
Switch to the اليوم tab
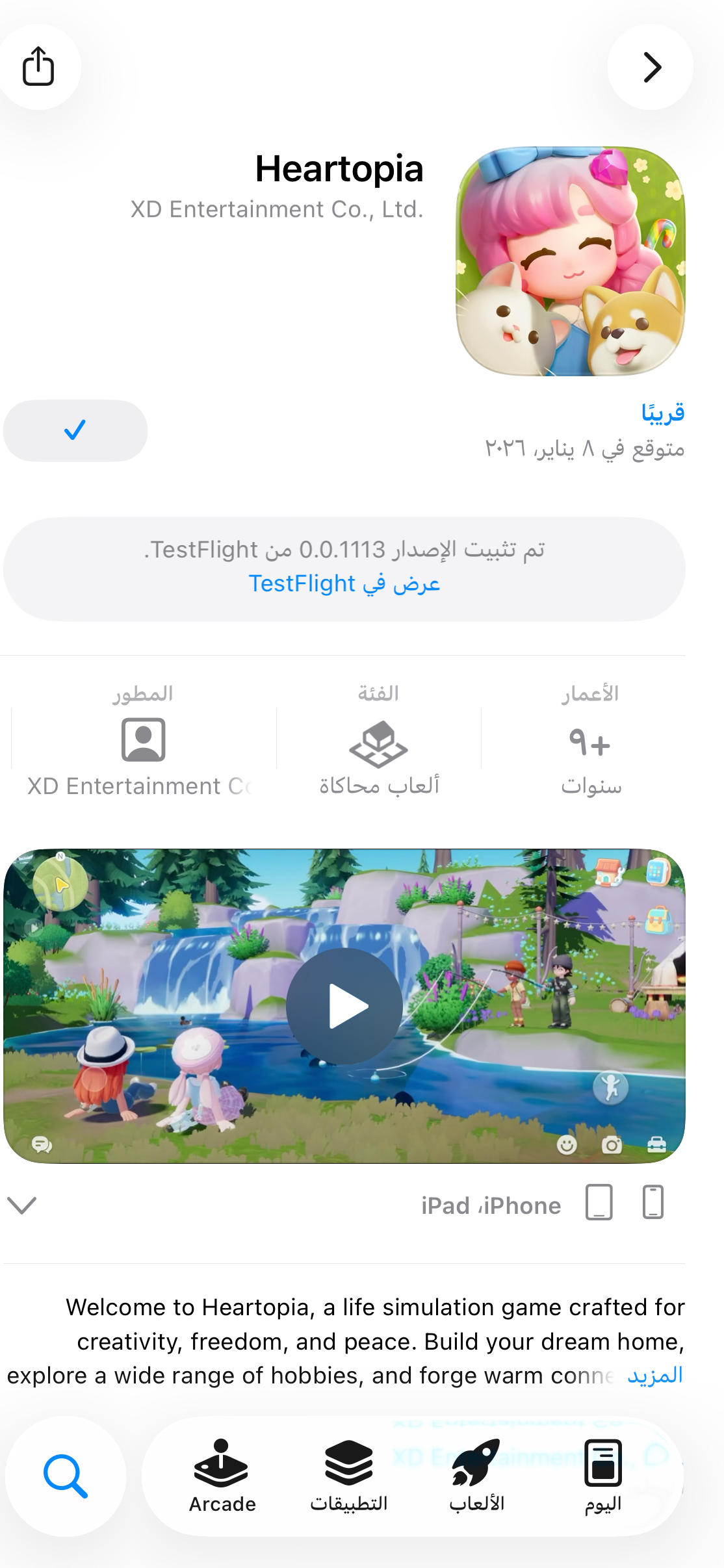[602, 1476]
